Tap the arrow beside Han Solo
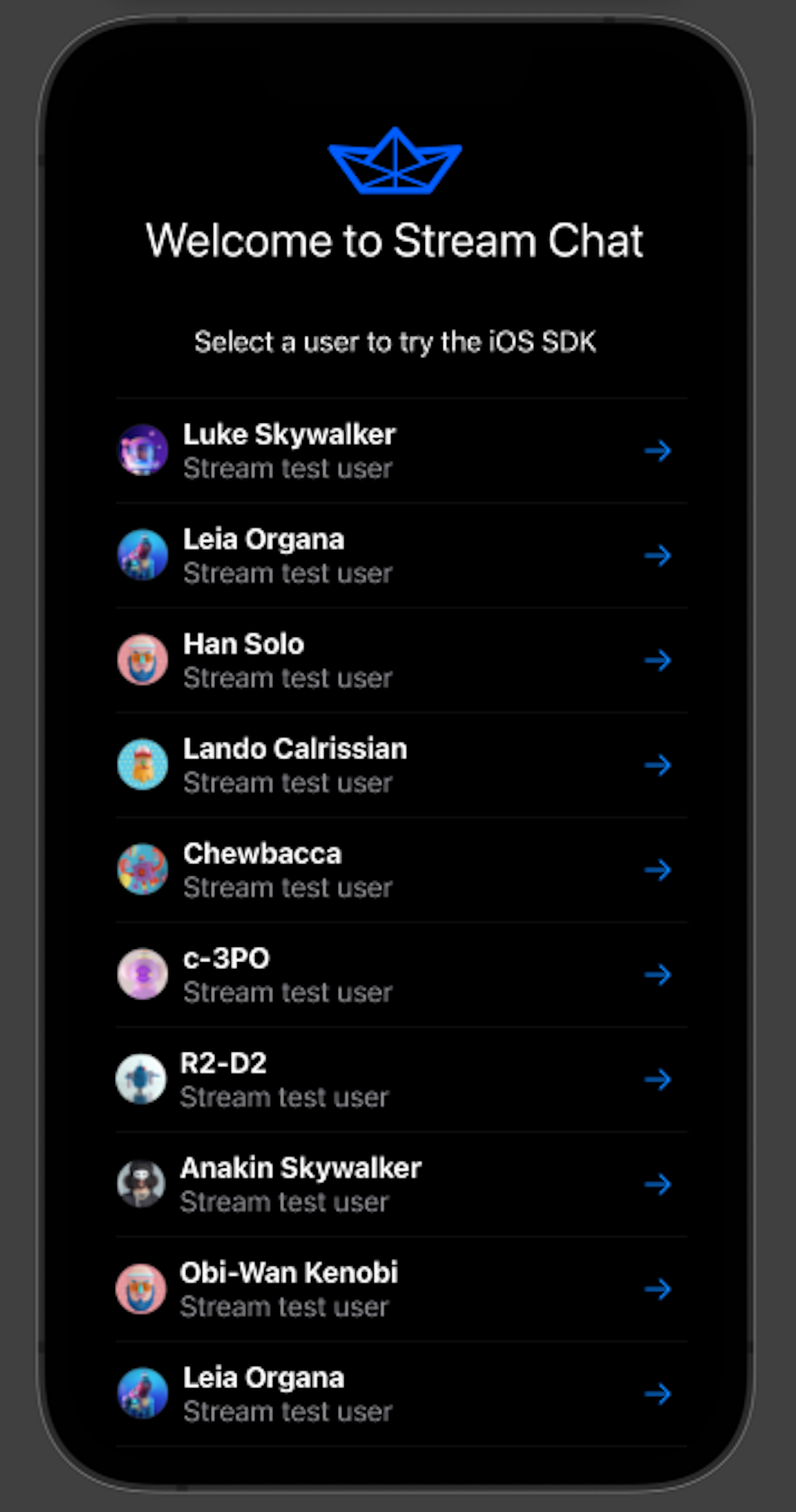 pos(659,661)
